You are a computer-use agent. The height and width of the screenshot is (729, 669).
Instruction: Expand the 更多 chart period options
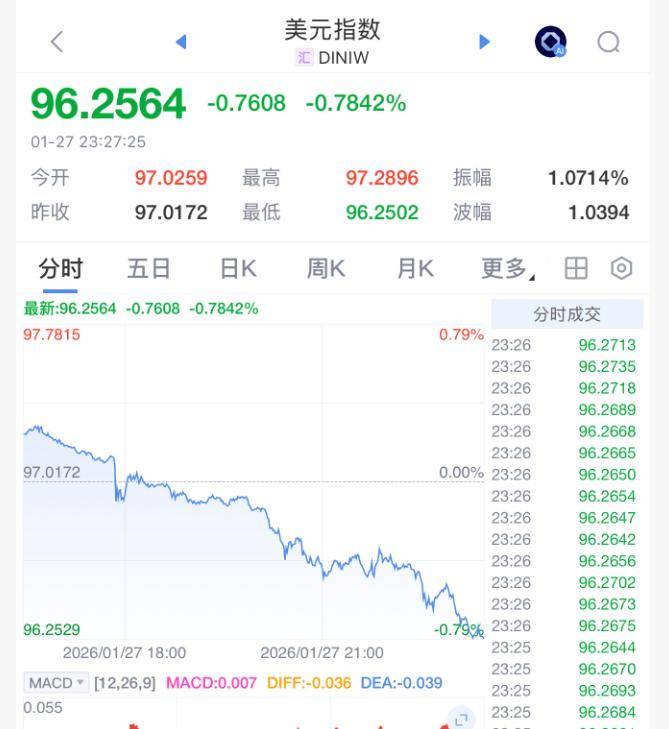point(507,268)
